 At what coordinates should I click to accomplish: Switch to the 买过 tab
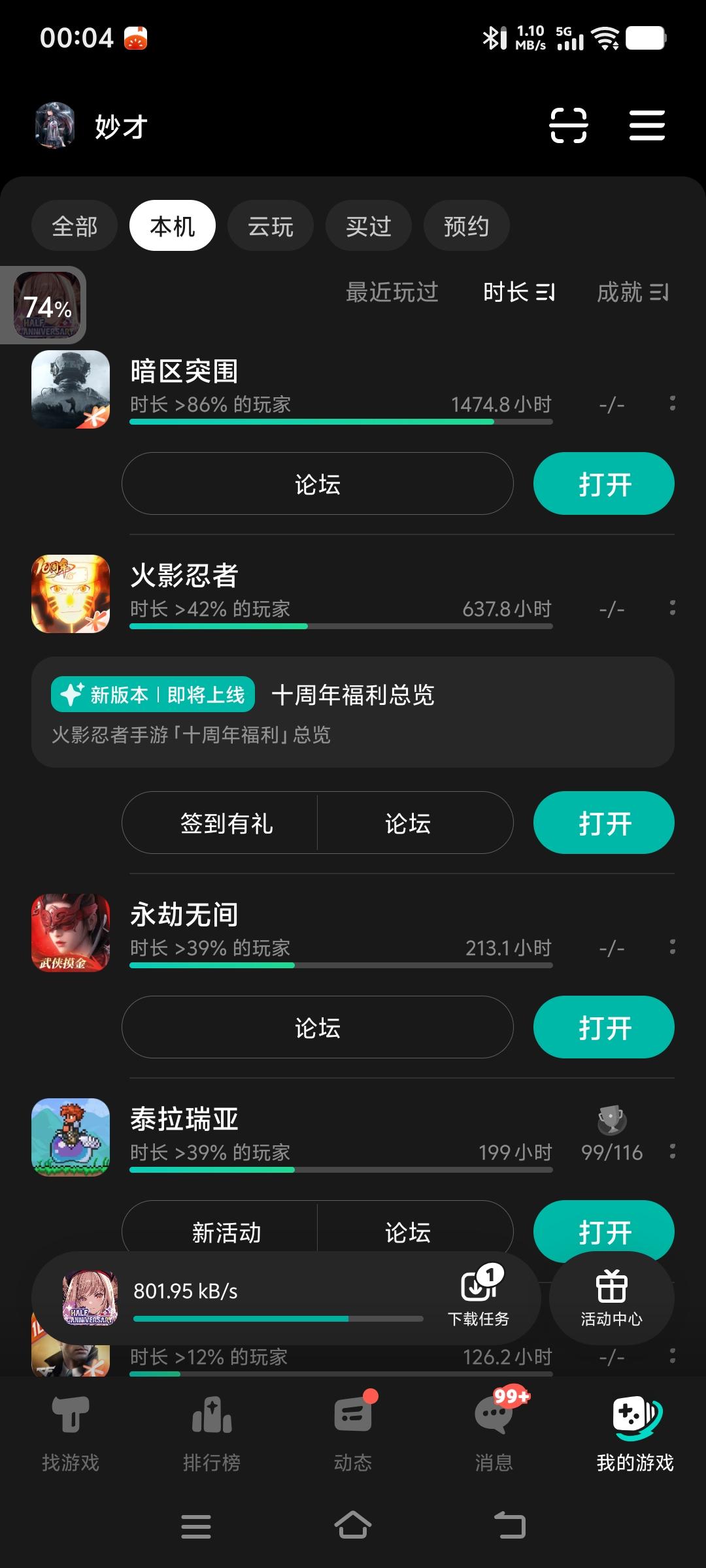(x=368, y=225)
